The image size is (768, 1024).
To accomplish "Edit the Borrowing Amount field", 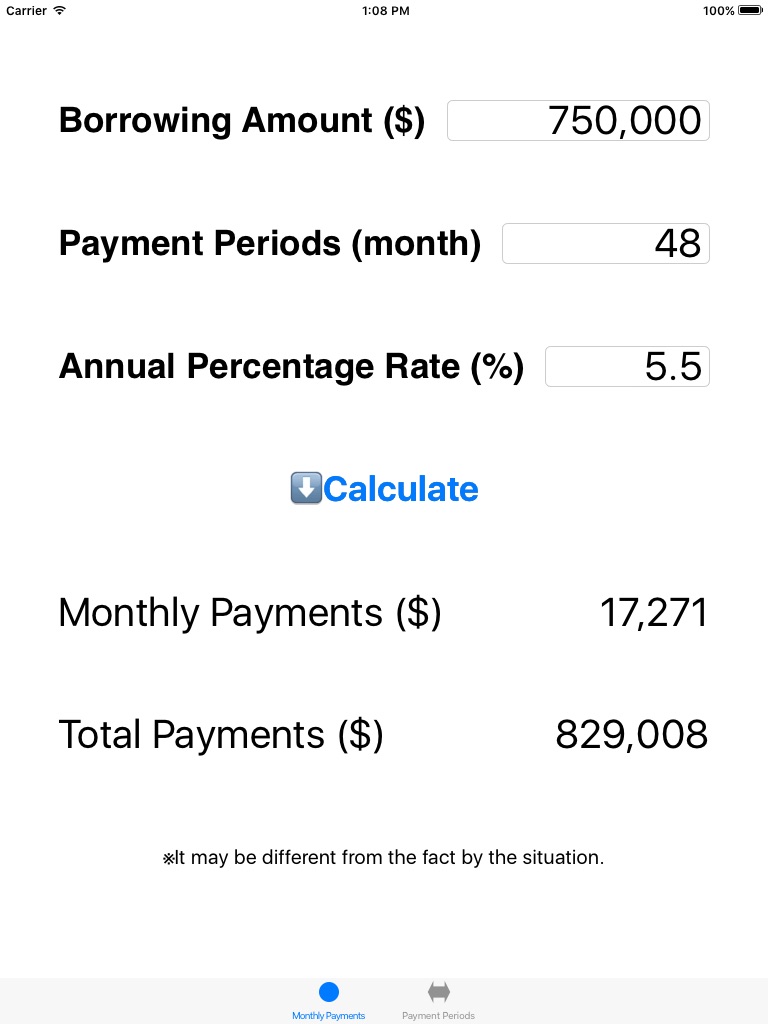I will [x=578, y=121].
